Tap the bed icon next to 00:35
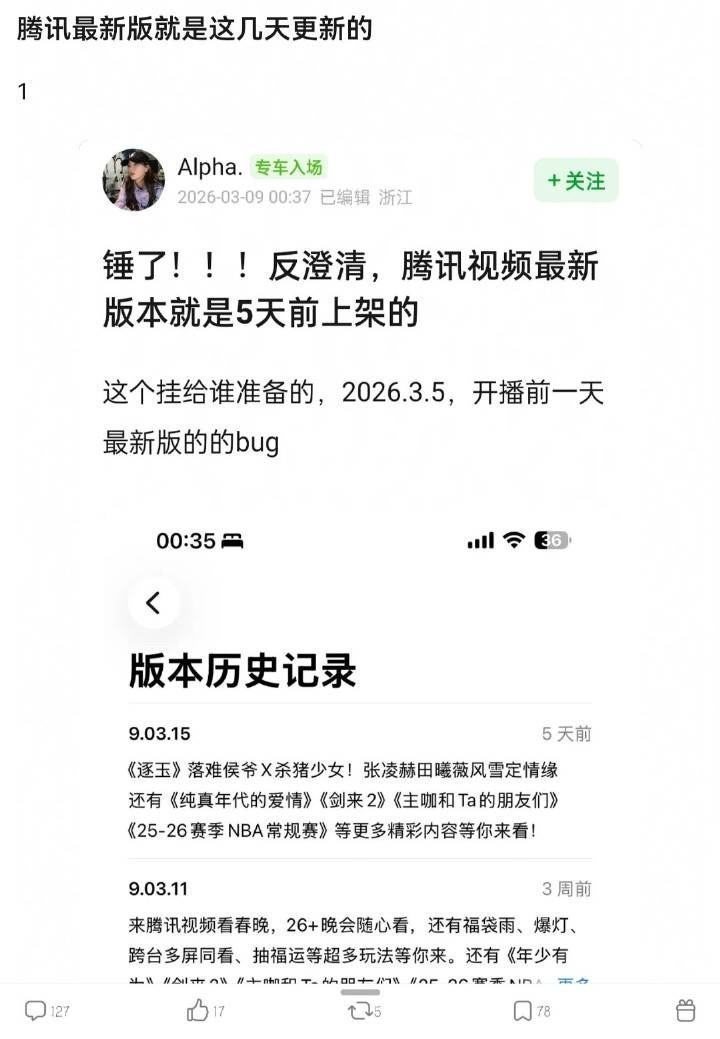 click(x=231, y=540)
